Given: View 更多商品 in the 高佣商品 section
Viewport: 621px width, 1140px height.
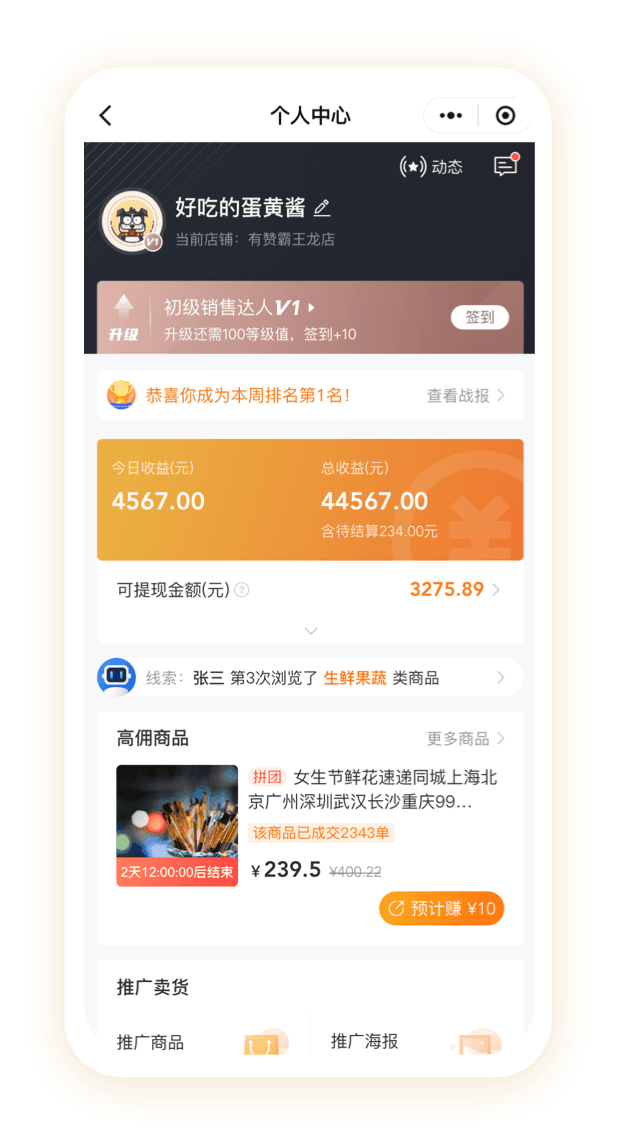Looking at the screenshot, I should click(466, 739).
